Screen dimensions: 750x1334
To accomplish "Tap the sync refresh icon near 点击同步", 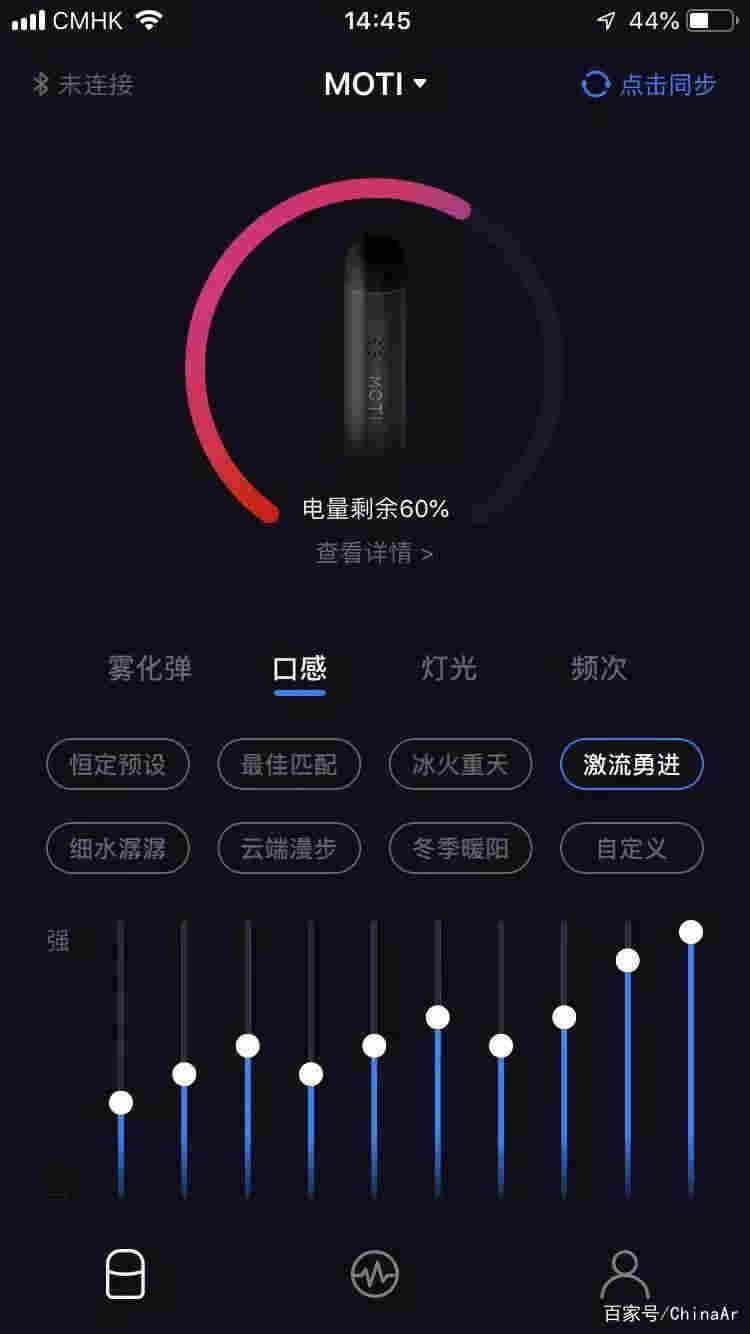I will tap(594, 84).
